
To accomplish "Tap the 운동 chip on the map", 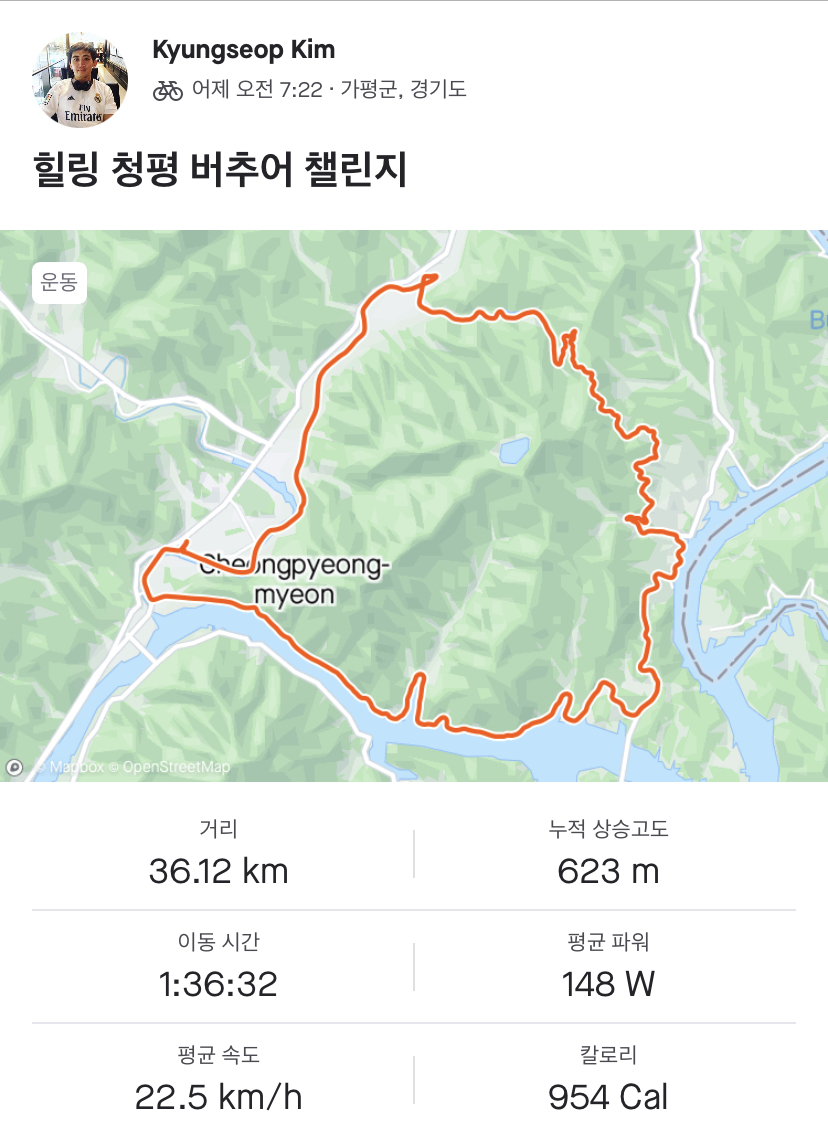I will pyautogui.click(x=58, y=283).
